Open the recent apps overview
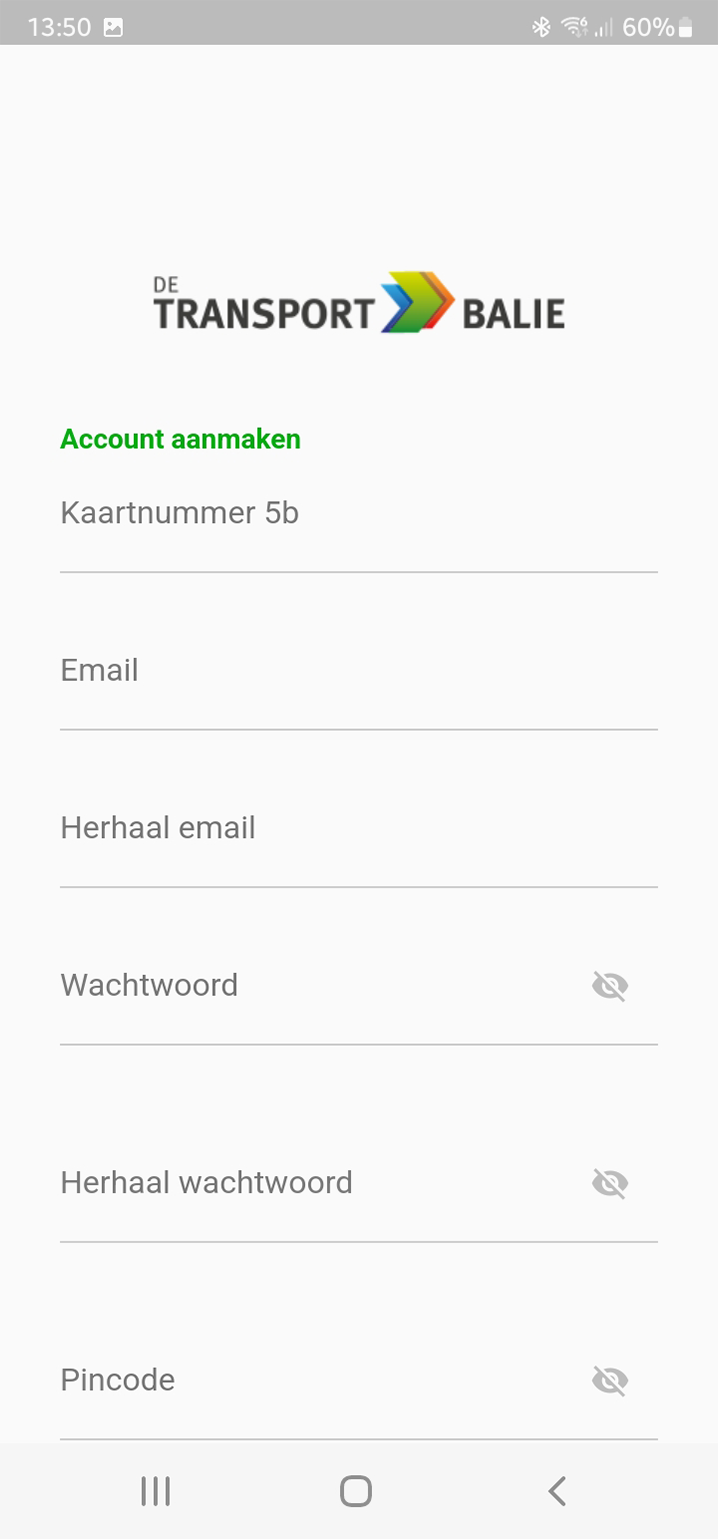Viewport: 718px width, 1539px height. (155, 1491)
